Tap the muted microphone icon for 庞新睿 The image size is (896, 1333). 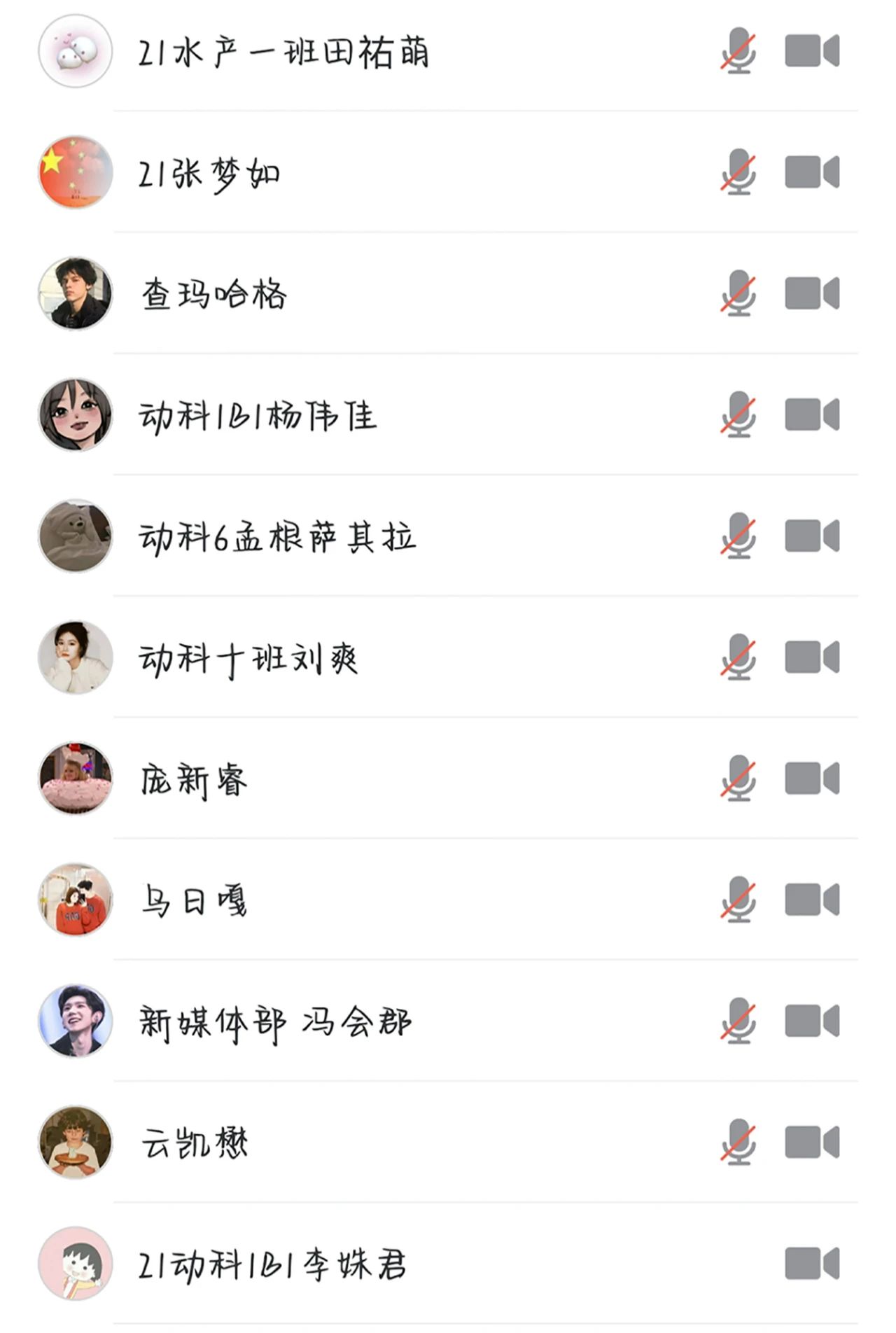point(738,779)
